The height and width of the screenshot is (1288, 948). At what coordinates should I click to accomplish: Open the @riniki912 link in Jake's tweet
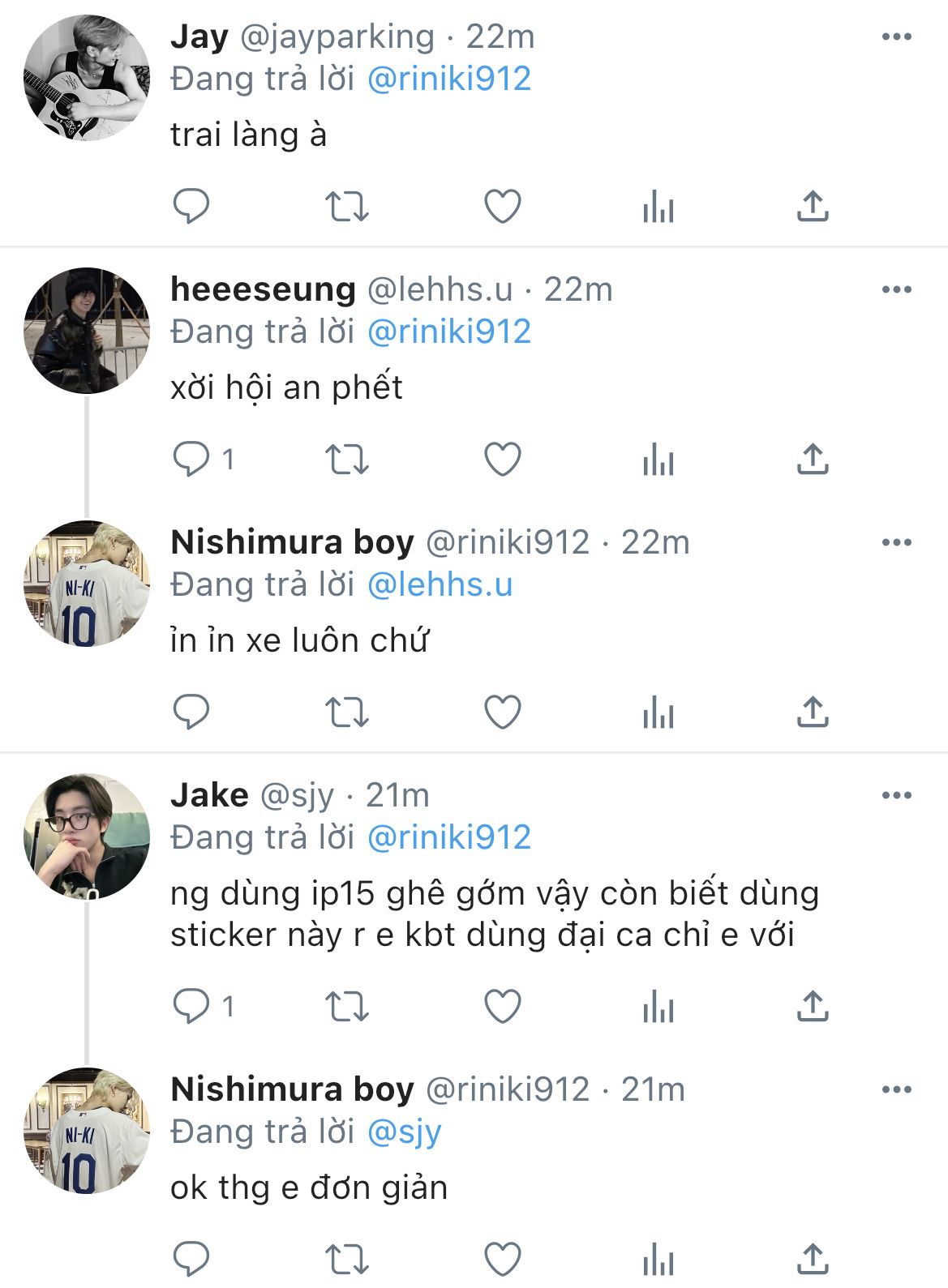(449, 837)
